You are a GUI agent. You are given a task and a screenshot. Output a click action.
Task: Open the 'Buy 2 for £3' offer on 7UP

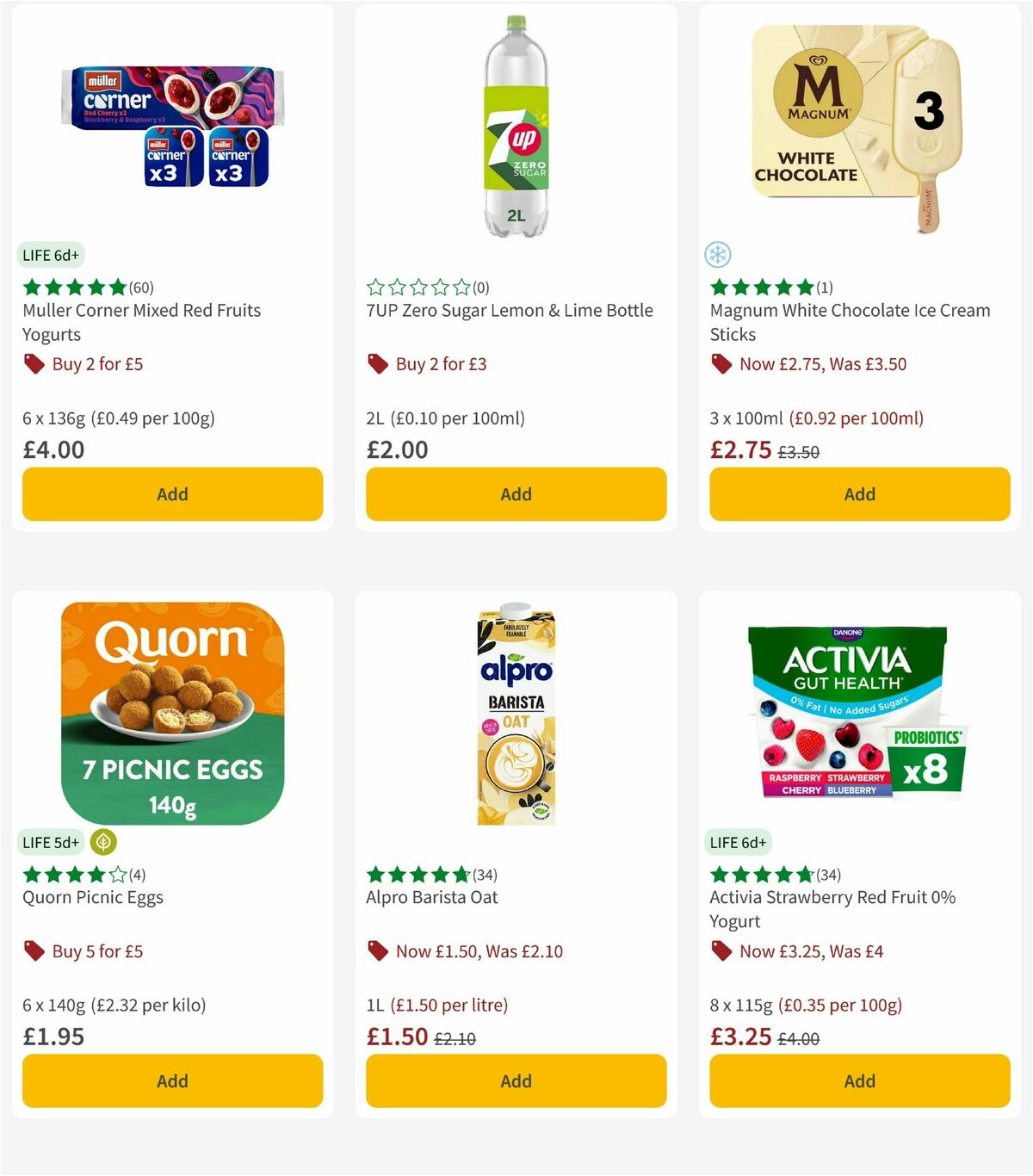coord(441,364)
